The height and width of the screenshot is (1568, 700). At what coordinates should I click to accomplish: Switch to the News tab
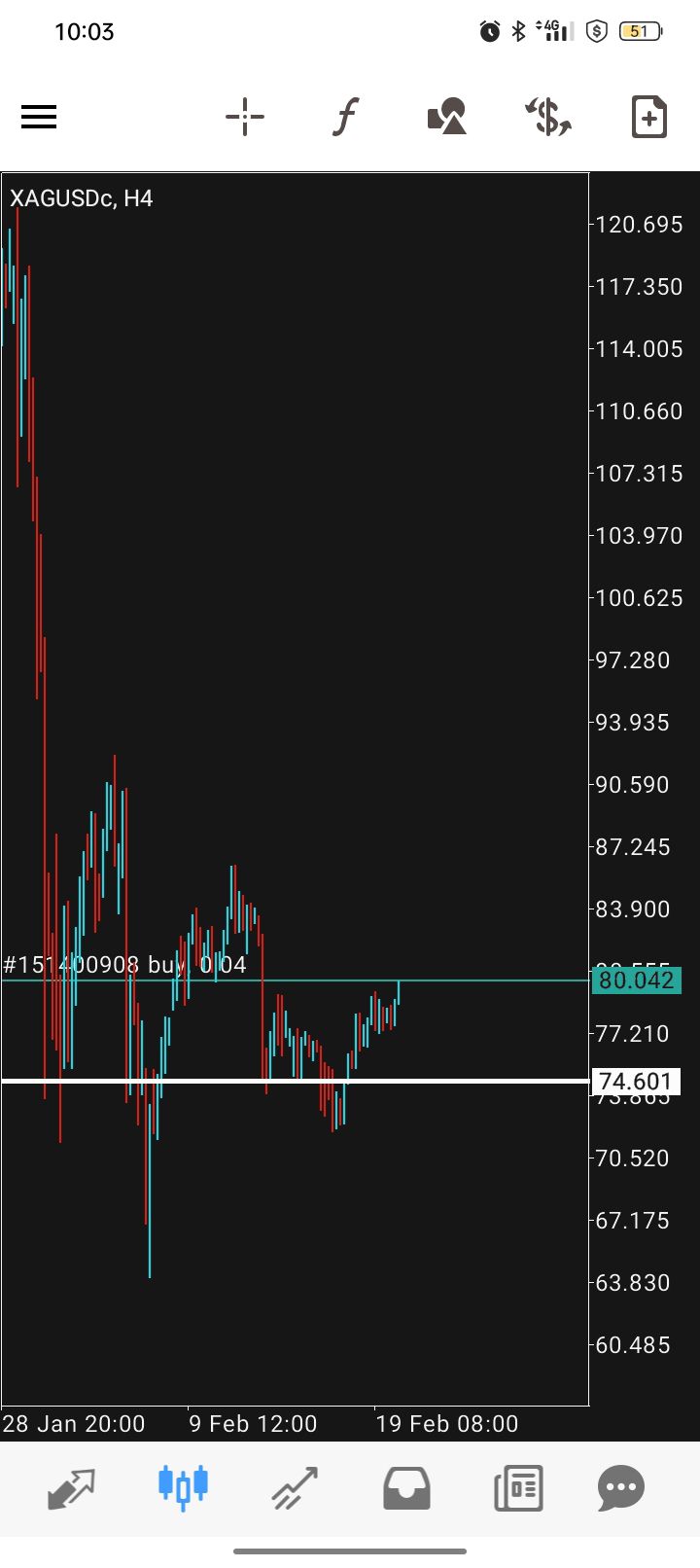(518, 1488)
